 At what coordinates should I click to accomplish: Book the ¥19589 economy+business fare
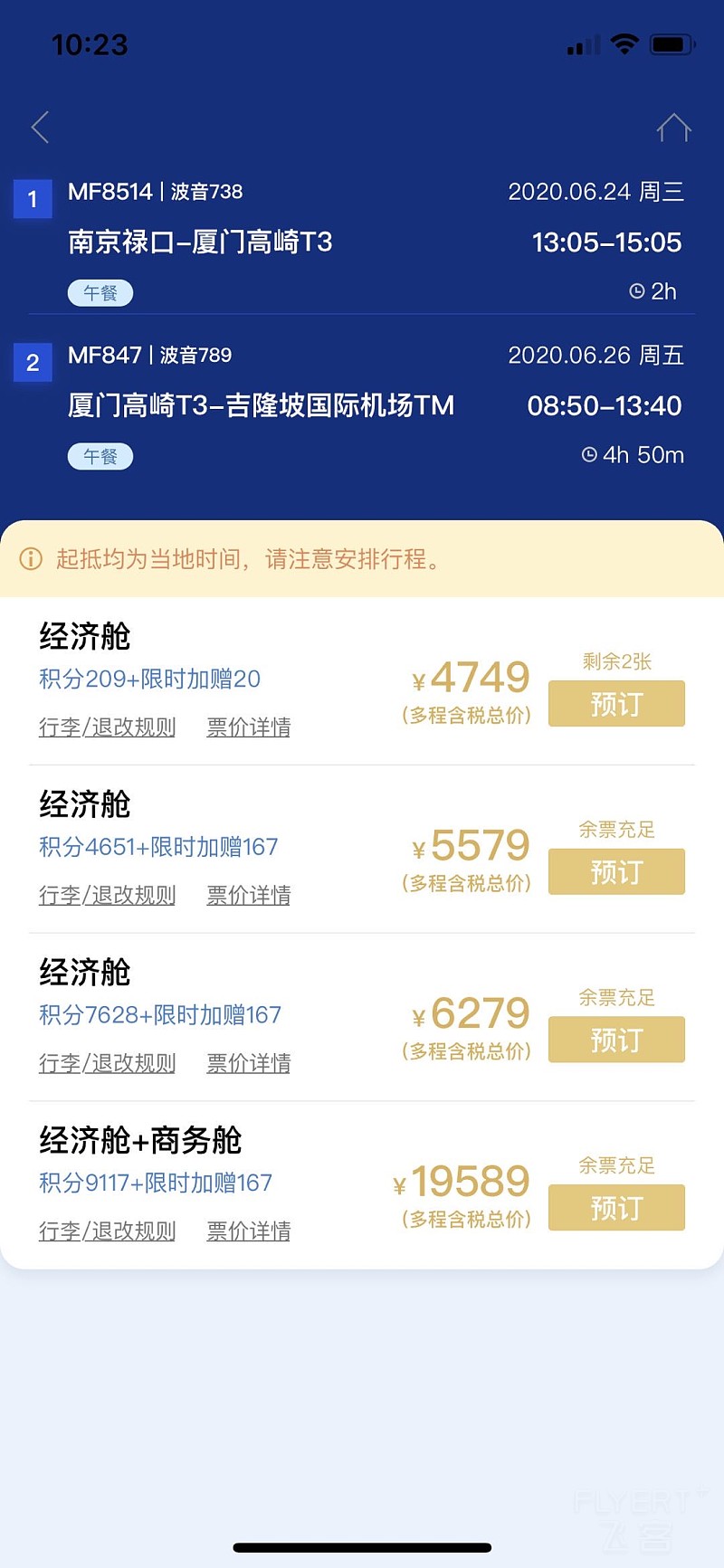tap(616, 1208)
